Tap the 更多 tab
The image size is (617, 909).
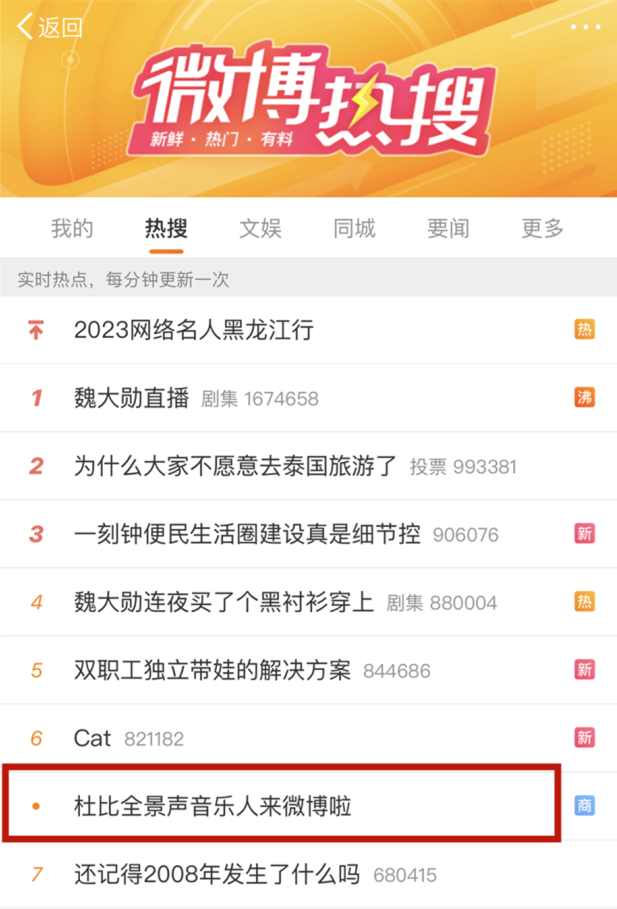pos(542,228)
